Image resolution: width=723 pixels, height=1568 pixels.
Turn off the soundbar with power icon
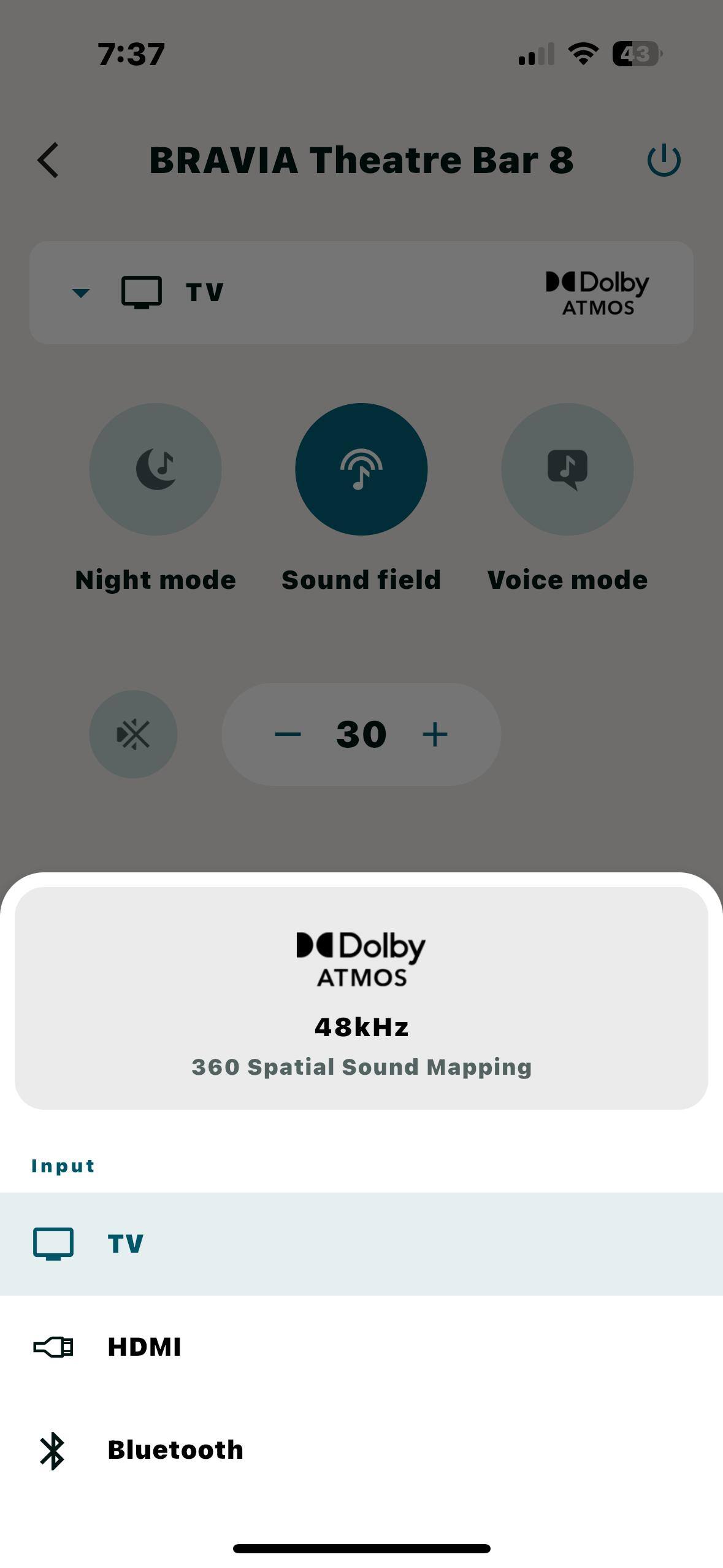point(664,161)
